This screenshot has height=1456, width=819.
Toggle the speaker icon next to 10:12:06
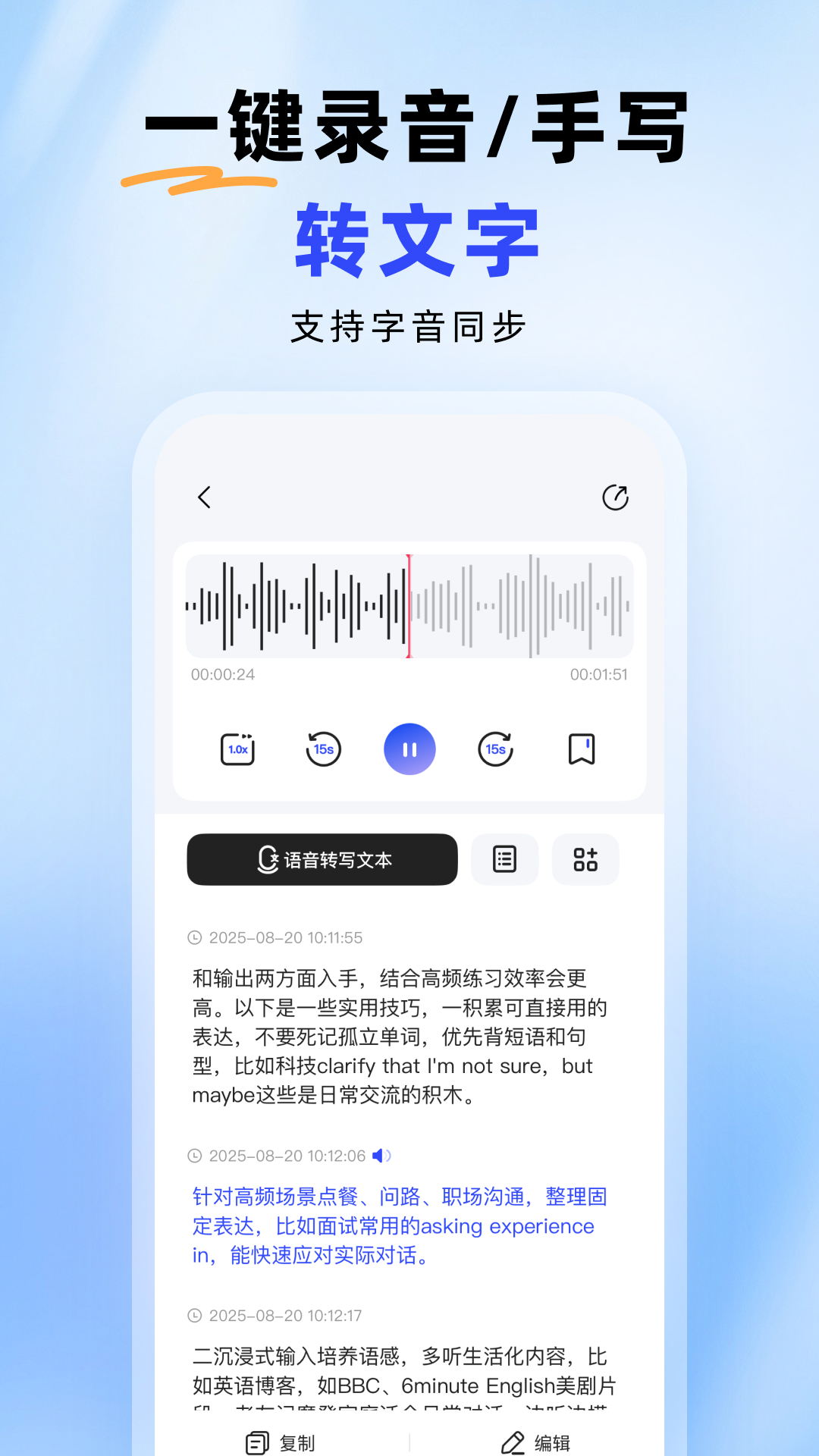click(383, 1156)
